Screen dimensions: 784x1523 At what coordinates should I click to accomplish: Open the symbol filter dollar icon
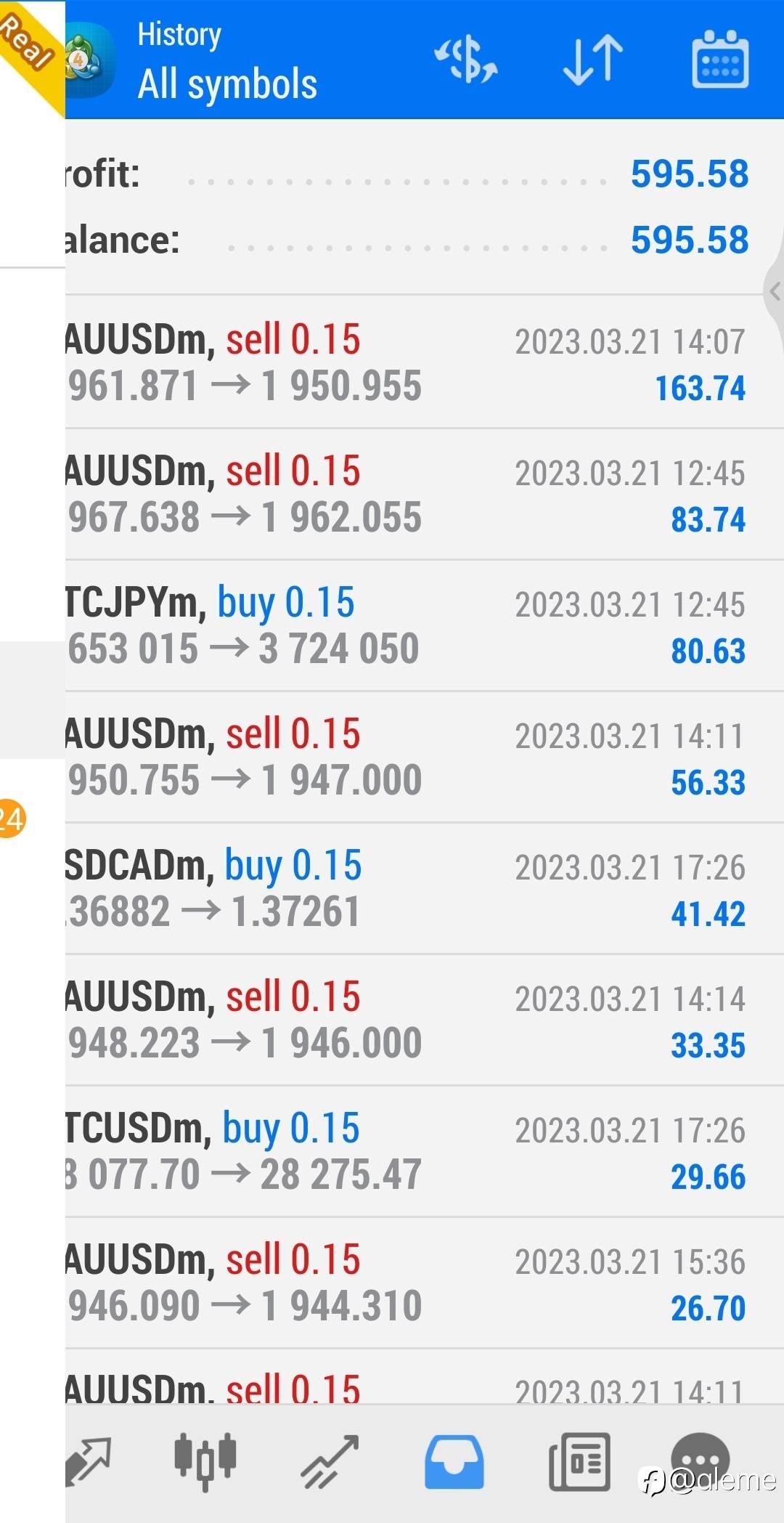point(466,60)
